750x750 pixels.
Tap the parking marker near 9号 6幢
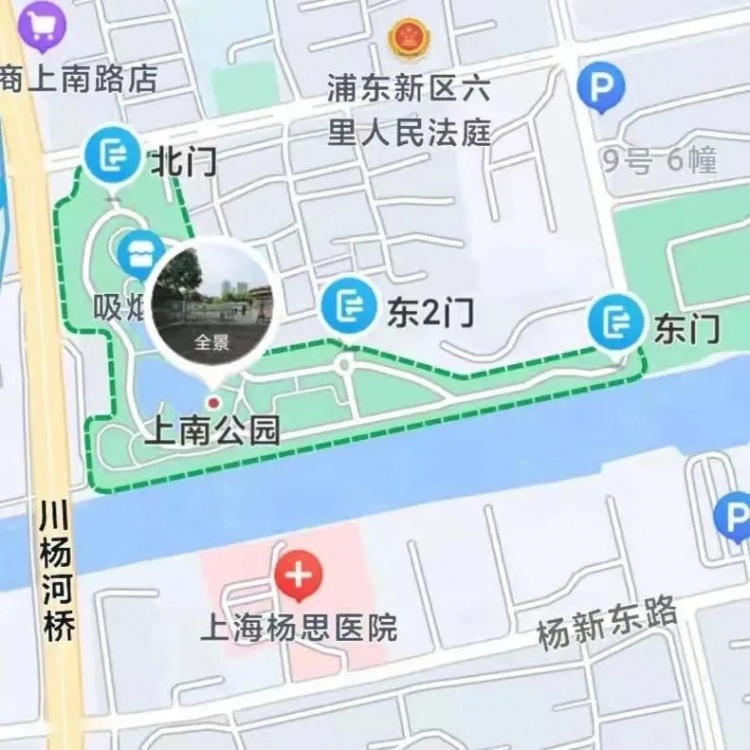coord(602,89)
